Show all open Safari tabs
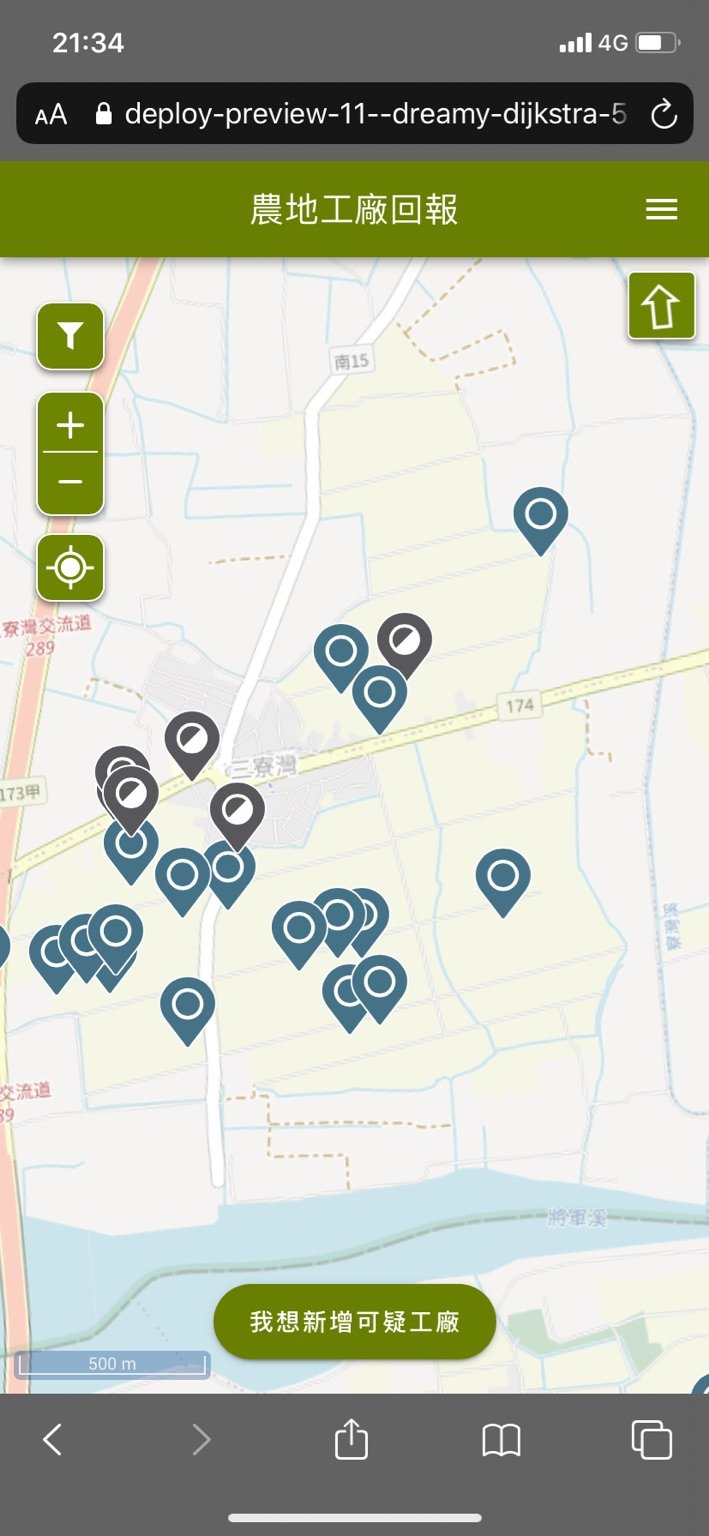The width and height of the screenshot is (709, 1536). point(651,1440)
